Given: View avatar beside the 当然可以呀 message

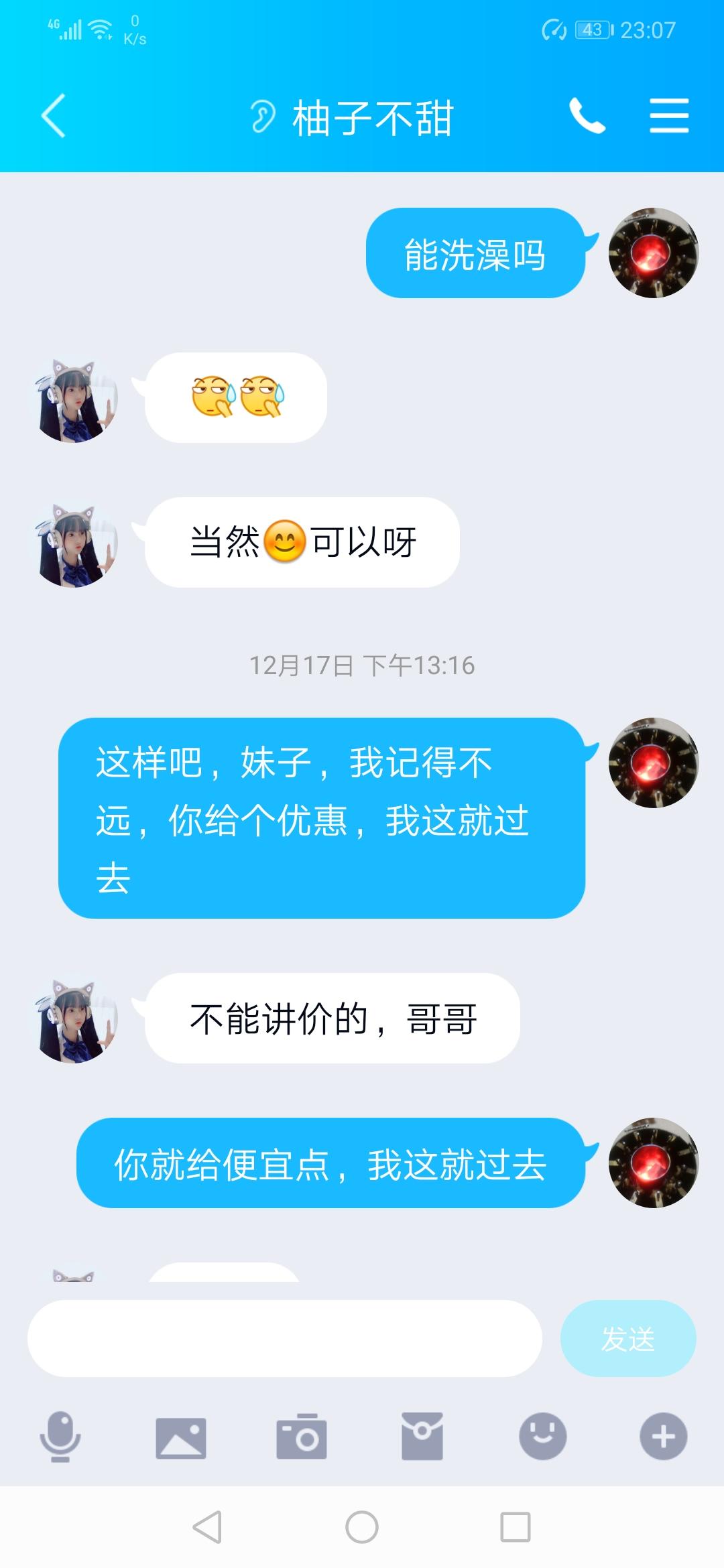Looking at the screenshot, I should (75, 544).
